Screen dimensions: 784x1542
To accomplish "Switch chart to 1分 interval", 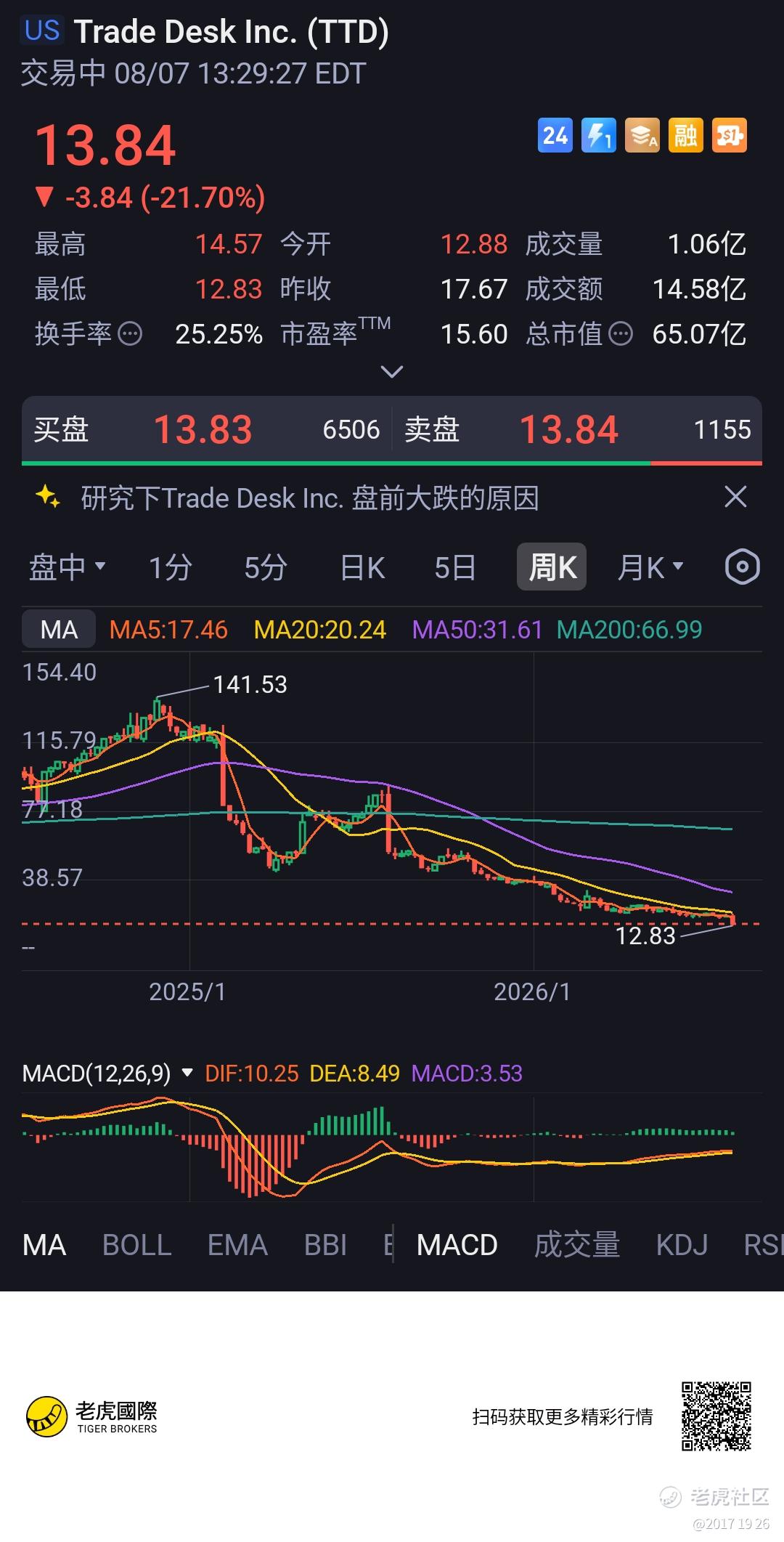I will coord(171,567).
